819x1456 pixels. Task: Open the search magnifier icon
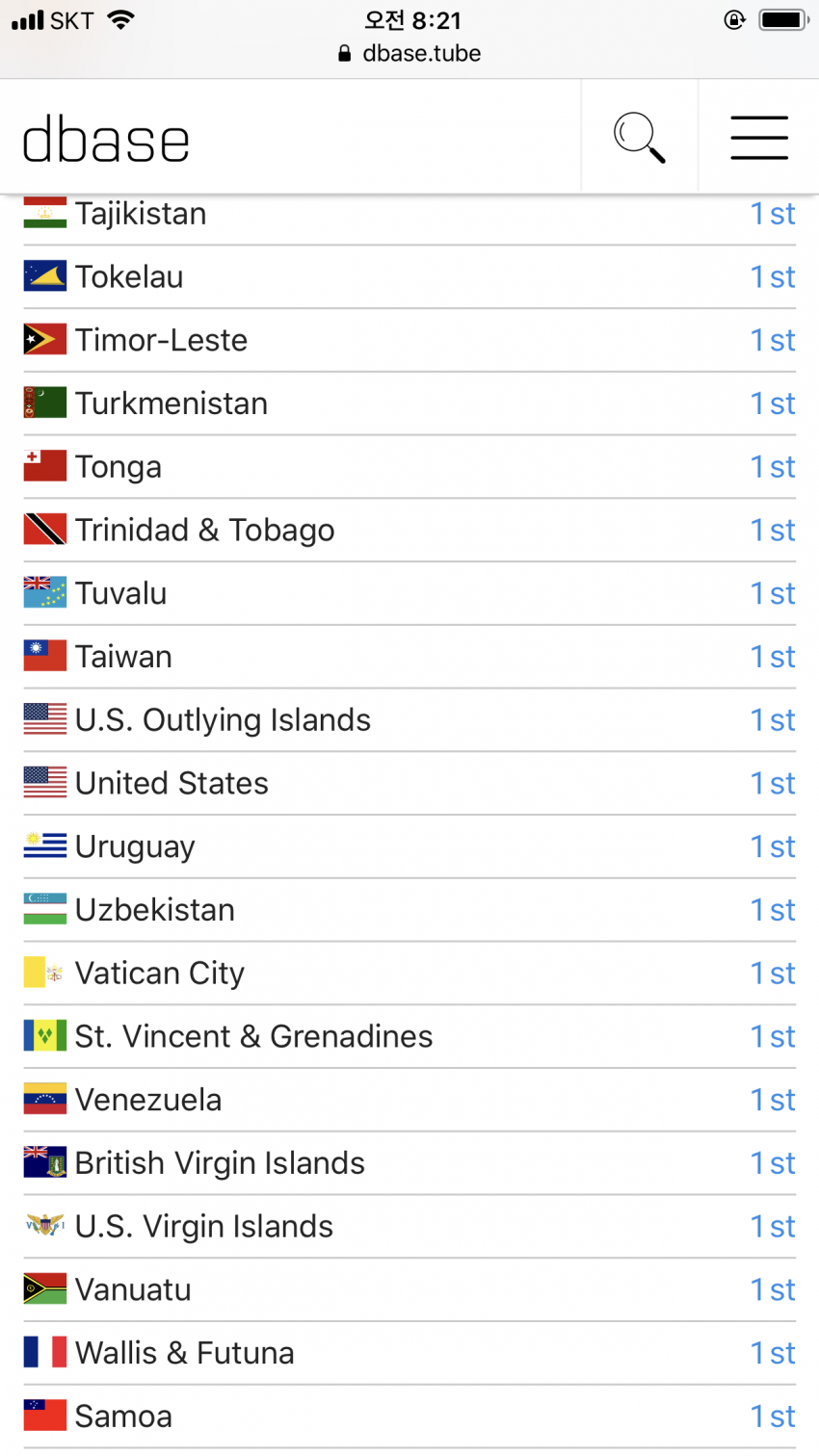[640, 138]
